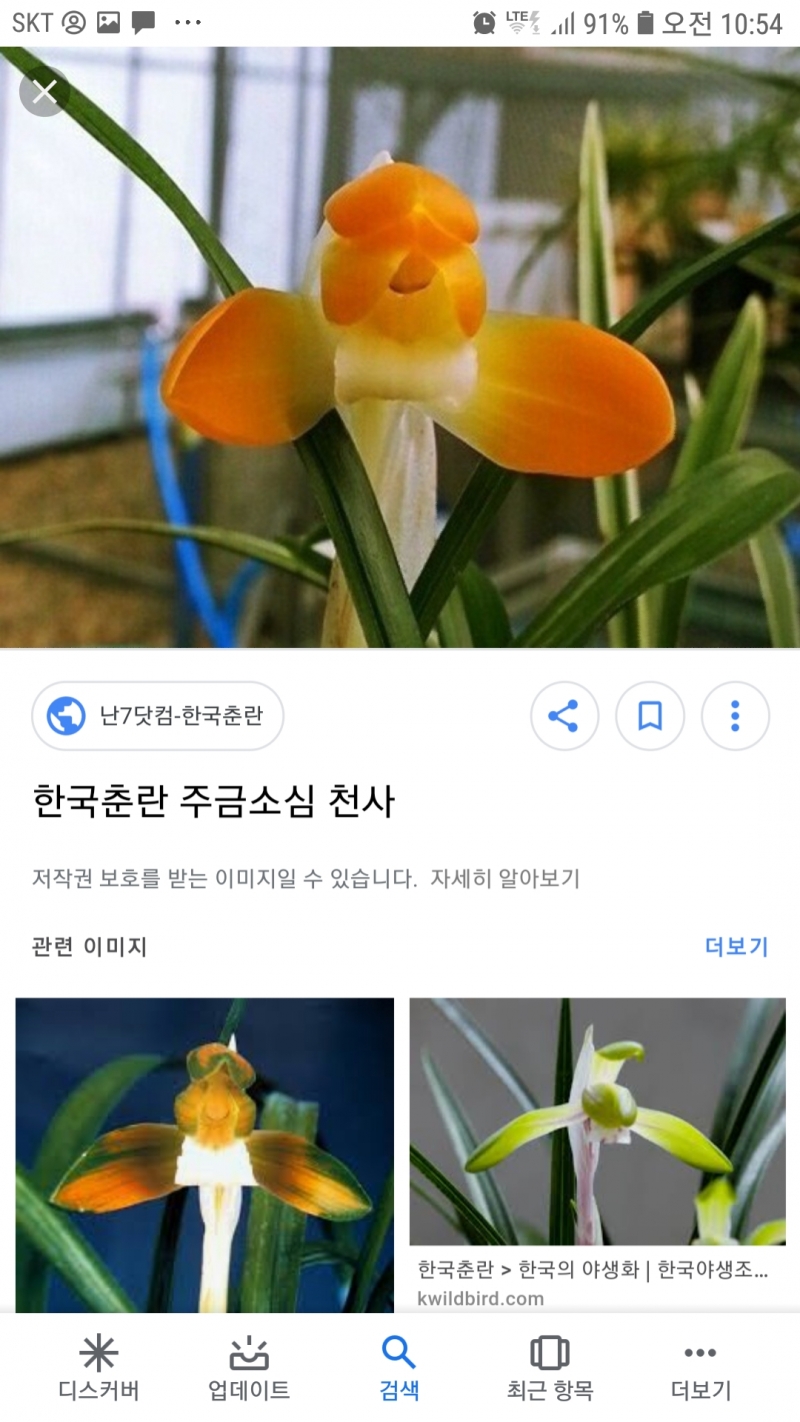Image resolution: width=800 pixels, height=1422 pixels.
Task: Tap 자세히 알아보기 copyright link
Action: [x=505, y=879]
